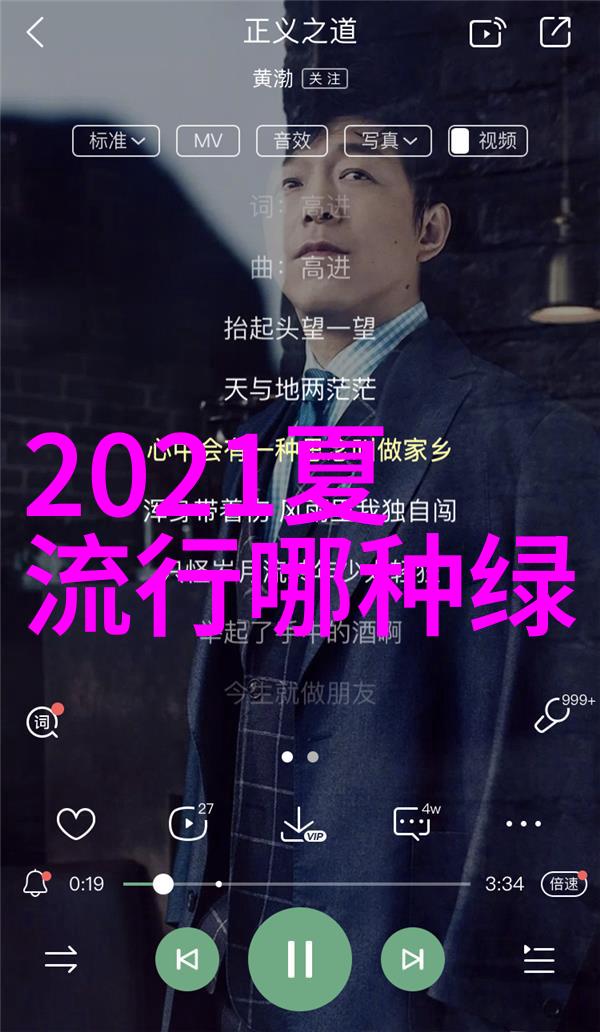The width and height of the screenshot is (600, 1032).
Task: Toggle the 视频 switch
Action: [x=488, y=141]
